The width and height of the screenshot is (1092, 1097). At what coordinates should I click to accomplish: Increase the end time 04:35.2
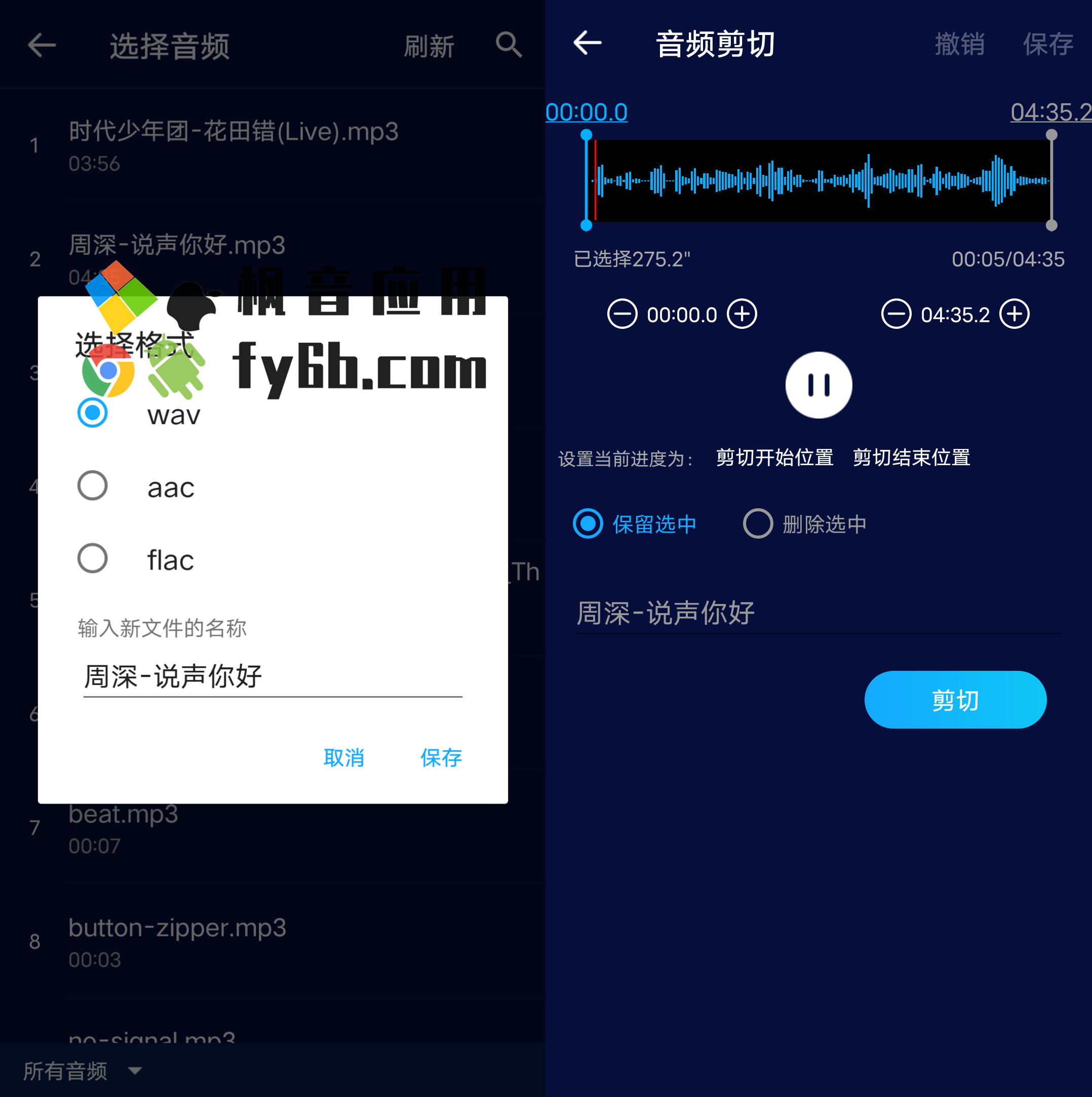[1014, 314]
